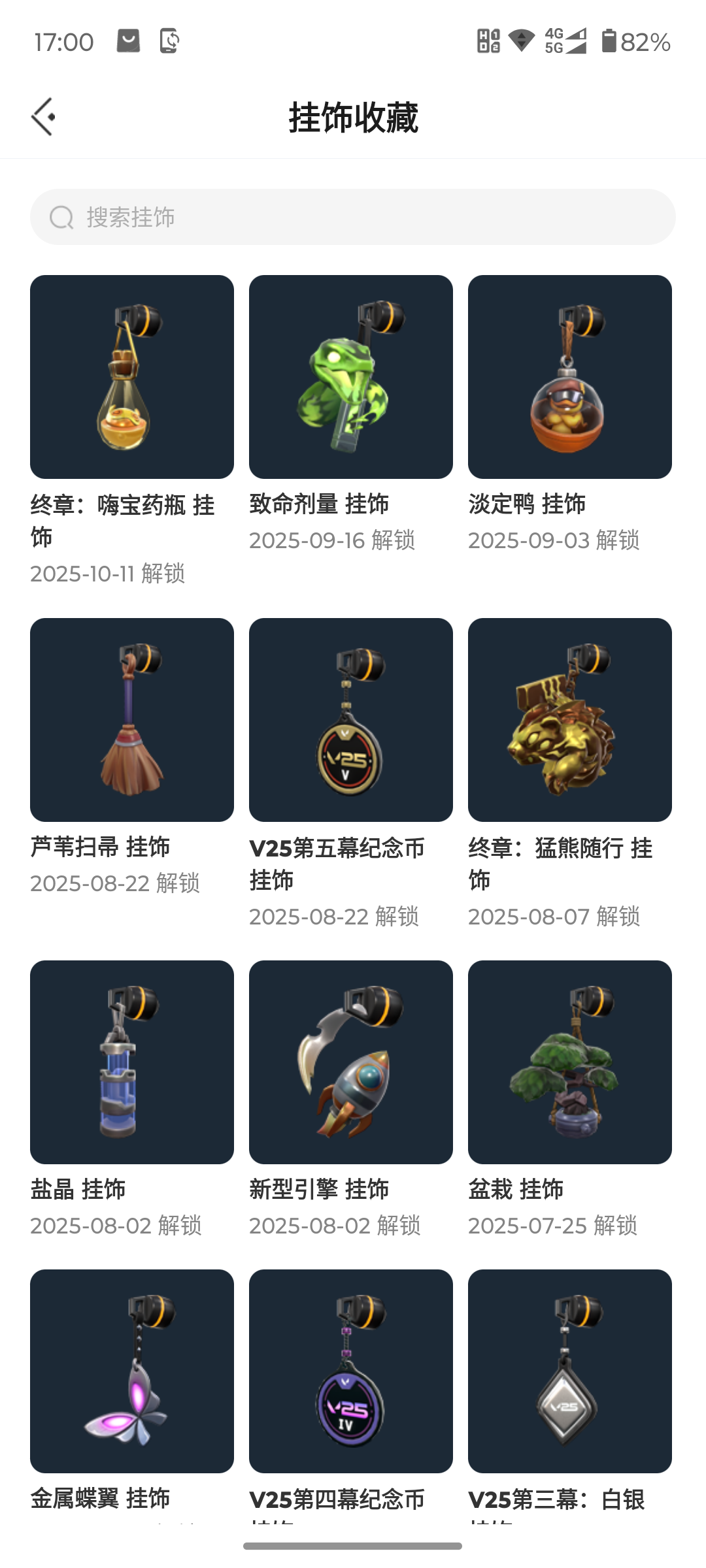Select the V25第三幕：白银 tile
The height and width of the screenshot is (1568, 706).
[x=570, y=1371]
